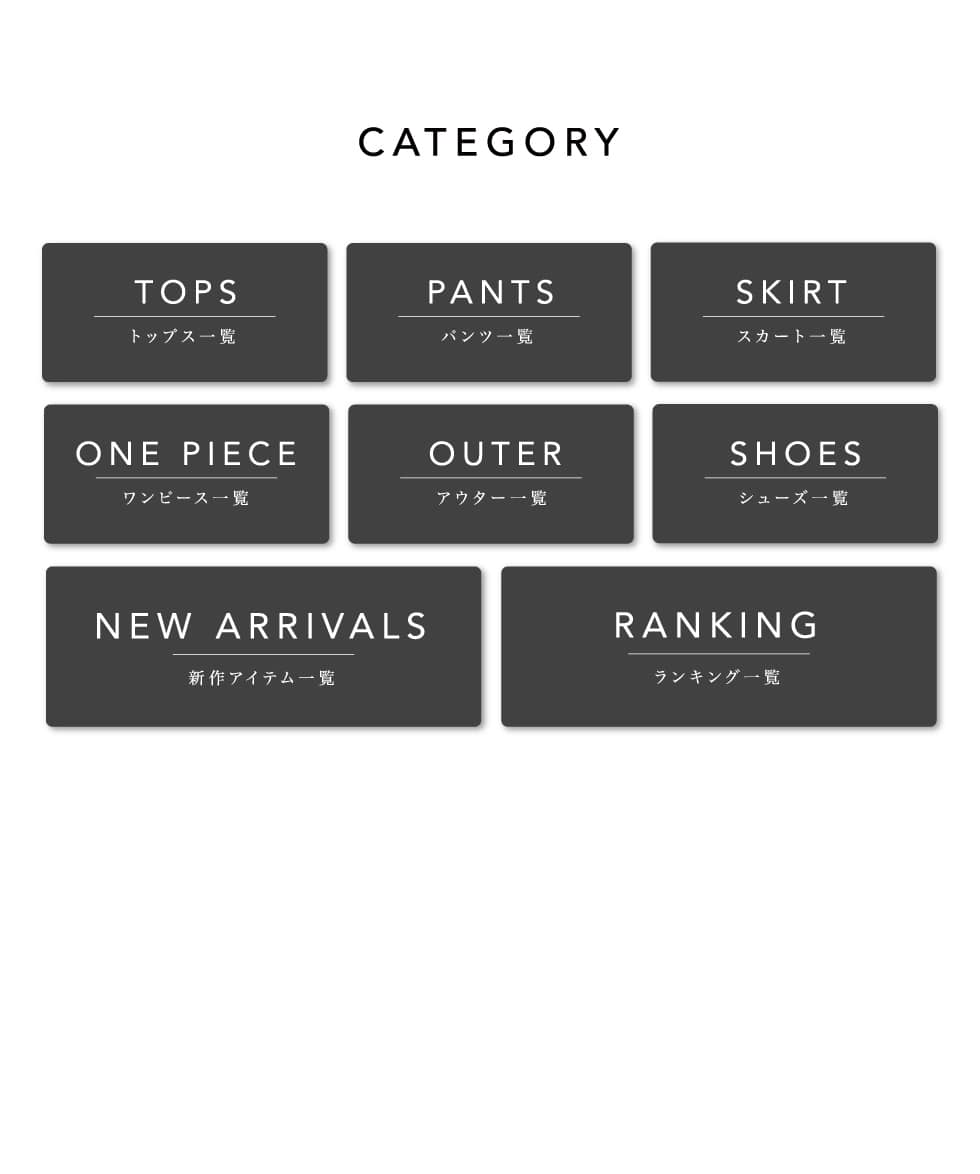
Task: Browse the PANTS category
Action: coord(489,312)
